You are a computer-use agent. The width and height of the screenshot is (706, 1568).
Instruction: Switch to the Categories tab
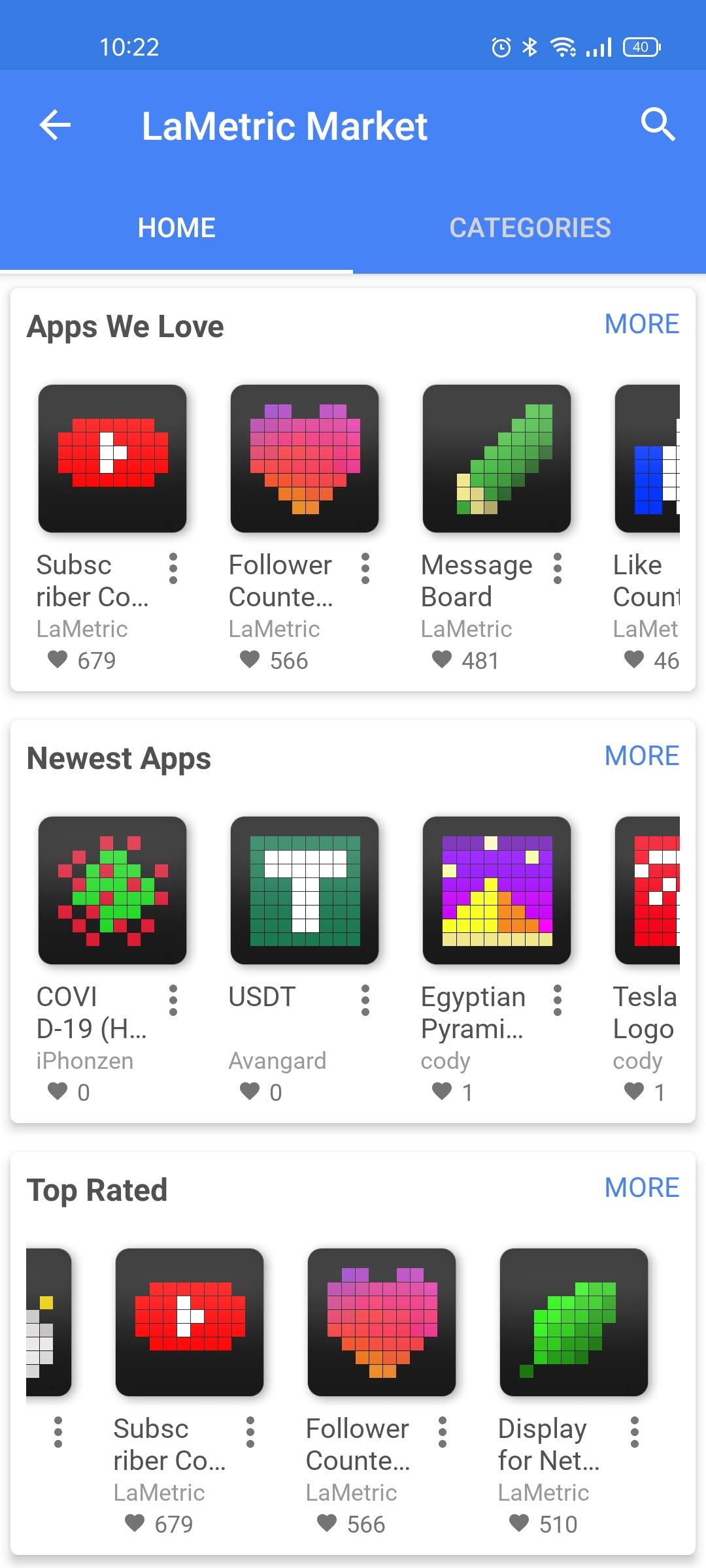[529, 228]
